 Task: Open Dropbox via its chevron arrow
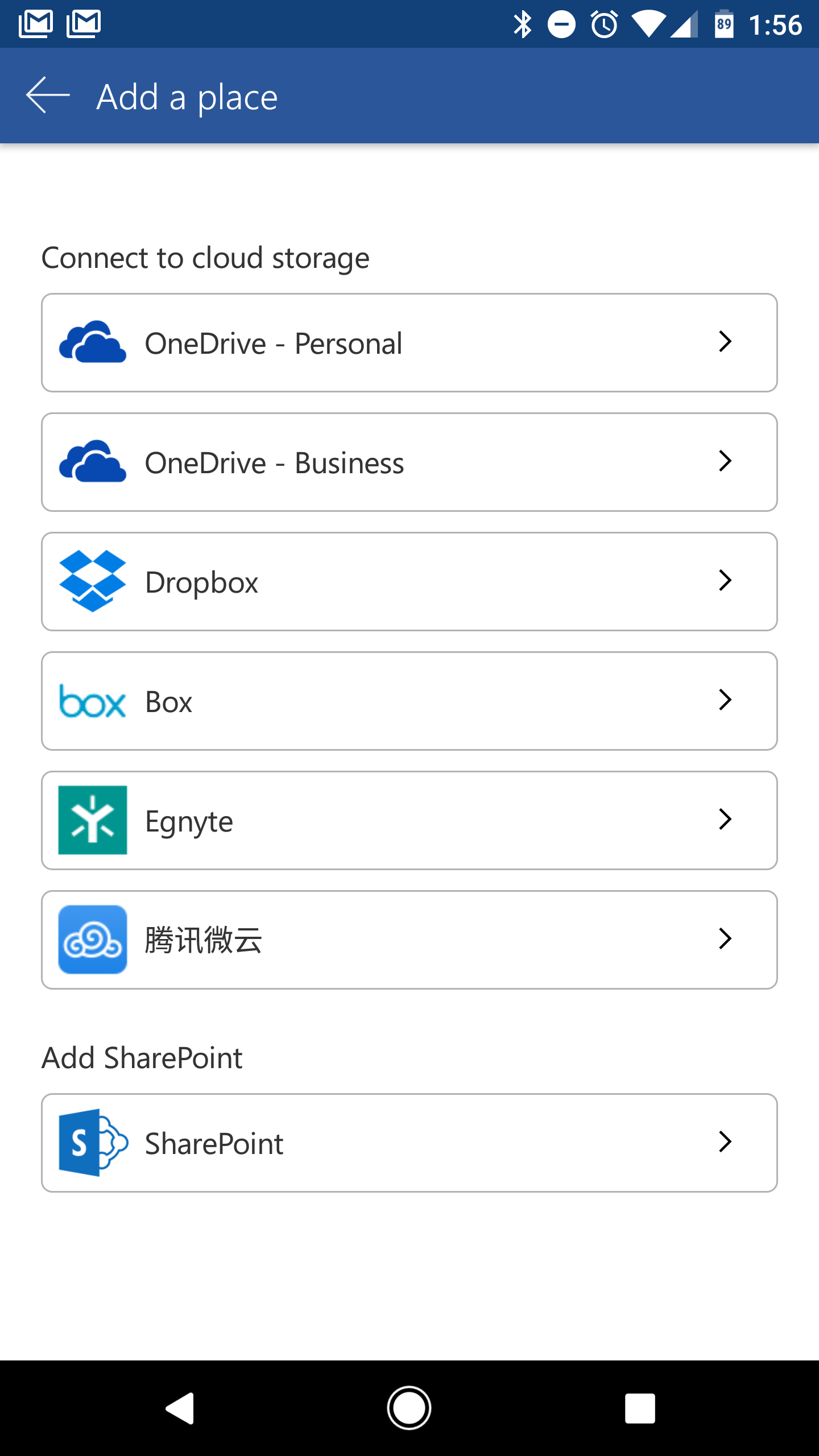[x=726, y=581]
